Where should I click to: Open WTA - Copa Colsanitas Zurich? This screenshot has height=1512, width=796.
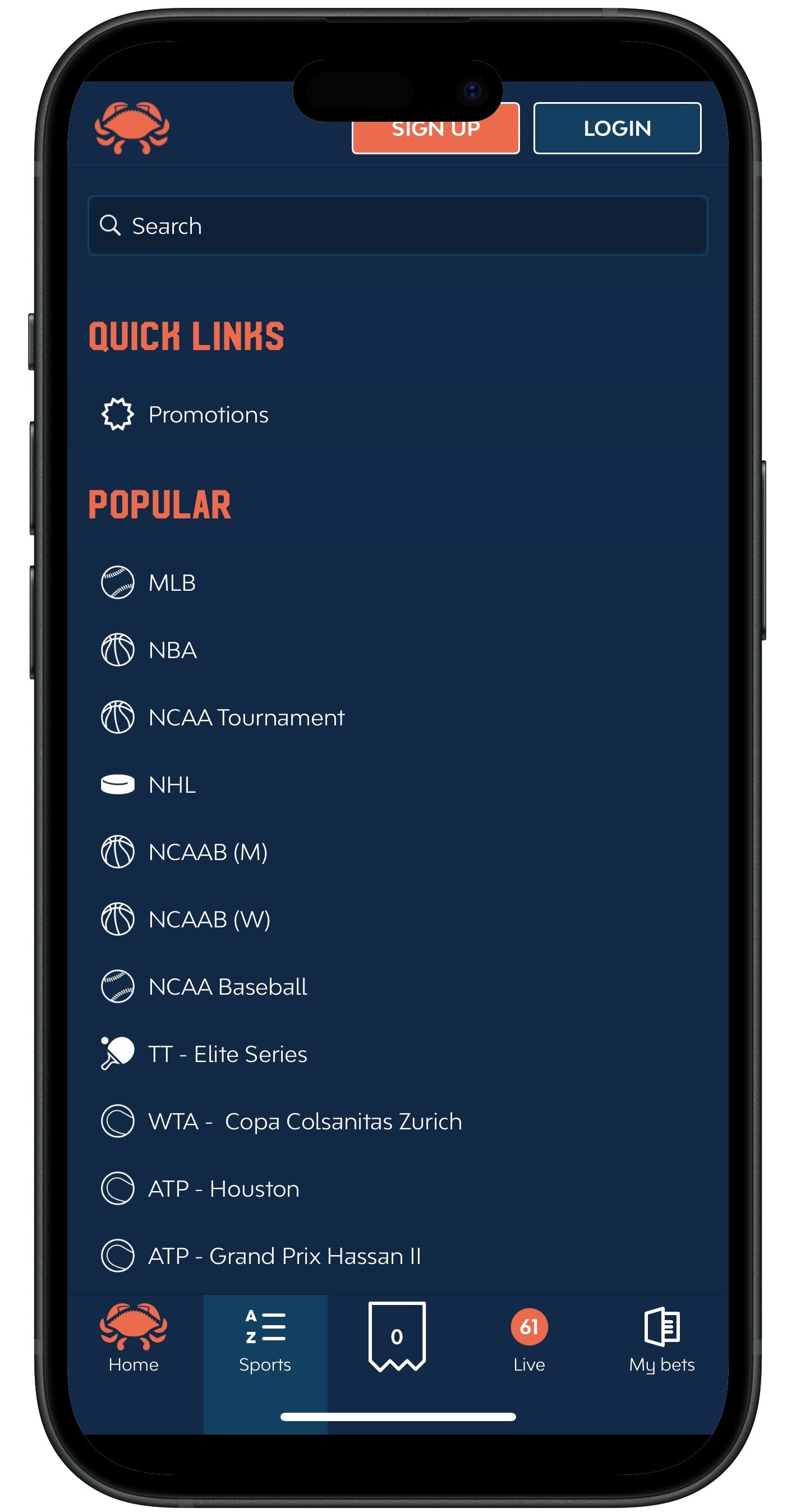click(x=304, y=1121)
